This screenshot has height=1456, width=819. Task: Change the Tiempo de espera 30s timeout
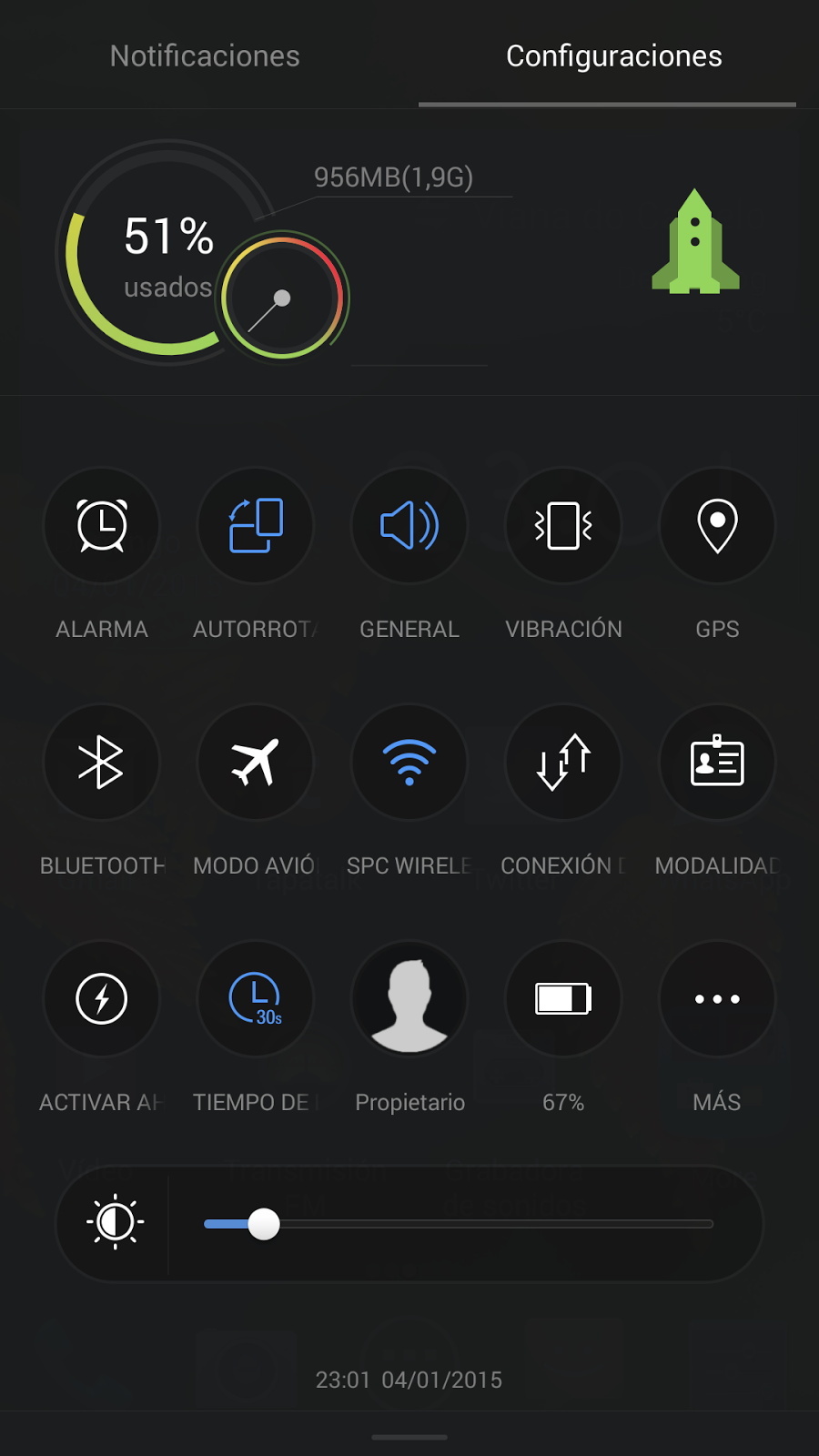pos(256,999)
